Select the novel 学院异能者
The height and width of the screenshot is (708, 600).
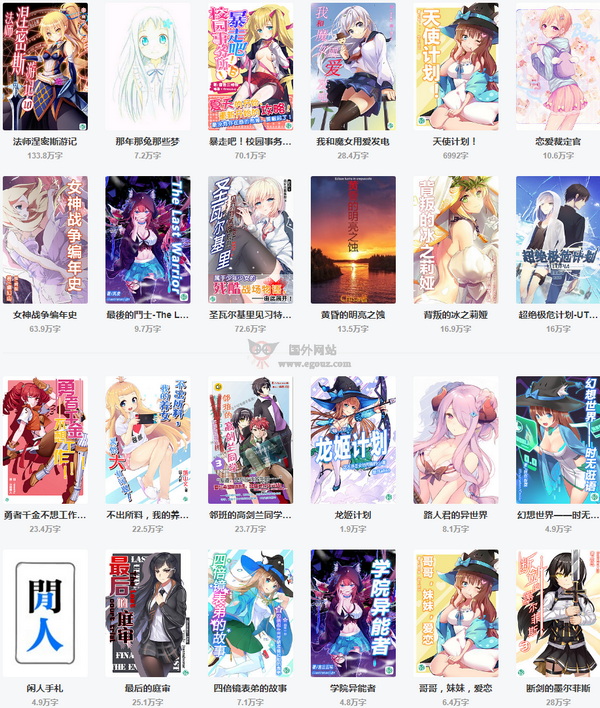(353, 612)
